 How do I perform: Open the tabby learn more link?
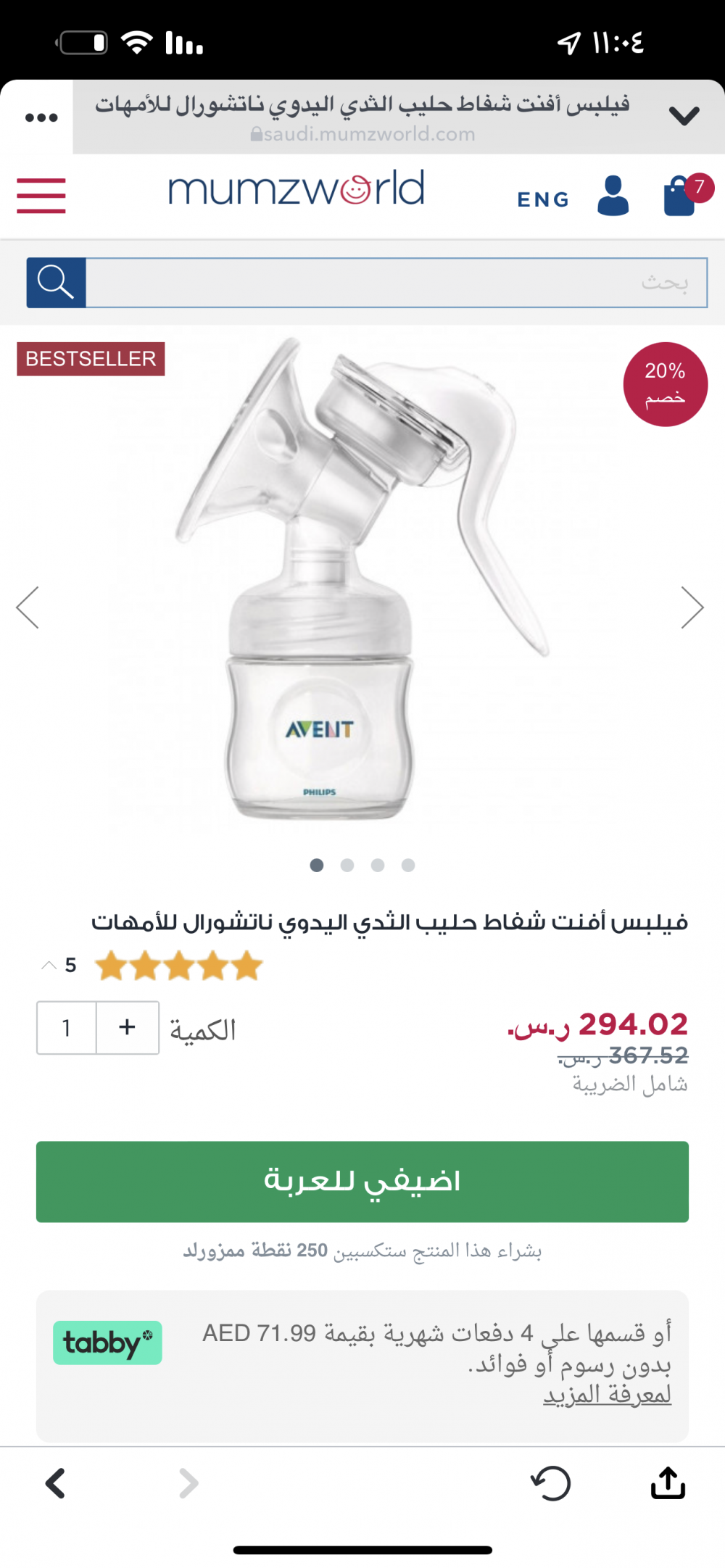608,1395
